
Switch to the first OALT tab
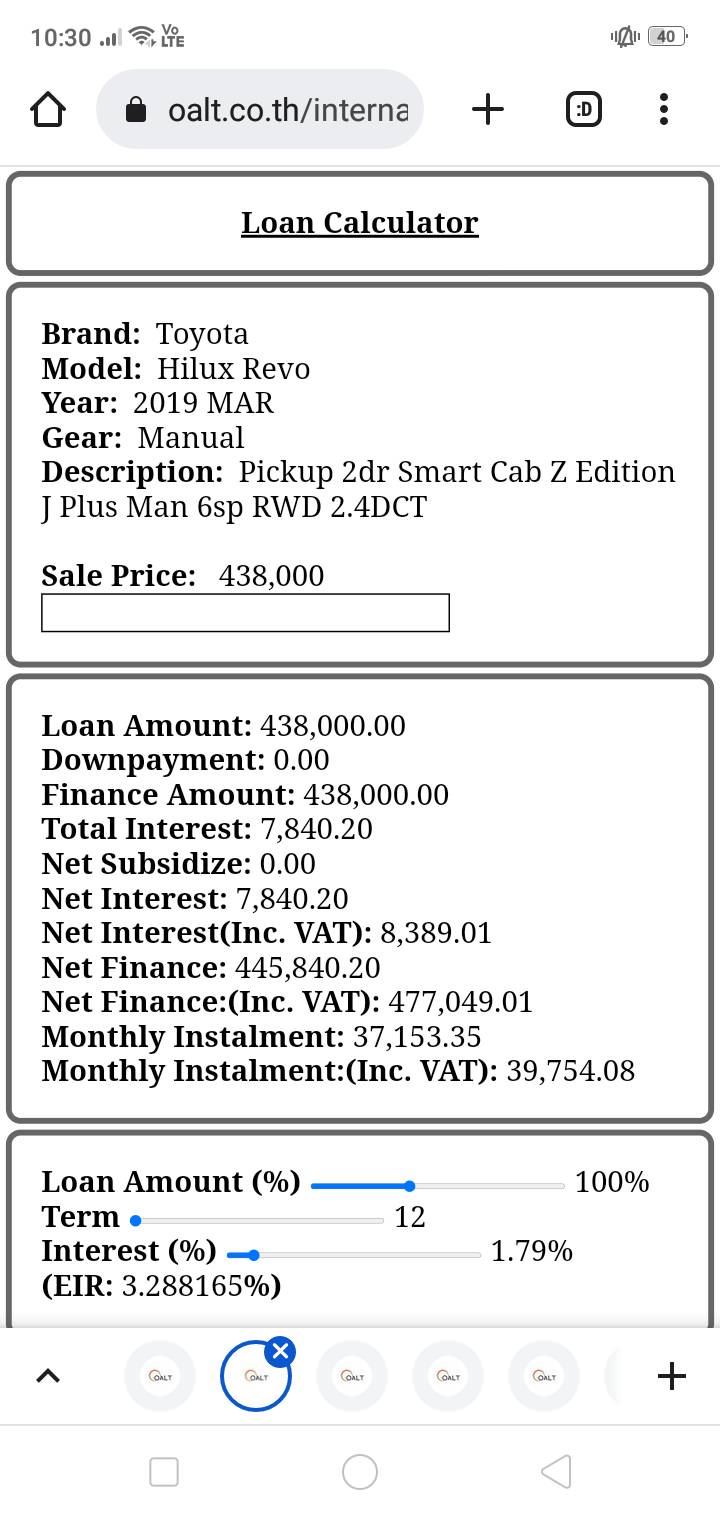click(160, 1376)
